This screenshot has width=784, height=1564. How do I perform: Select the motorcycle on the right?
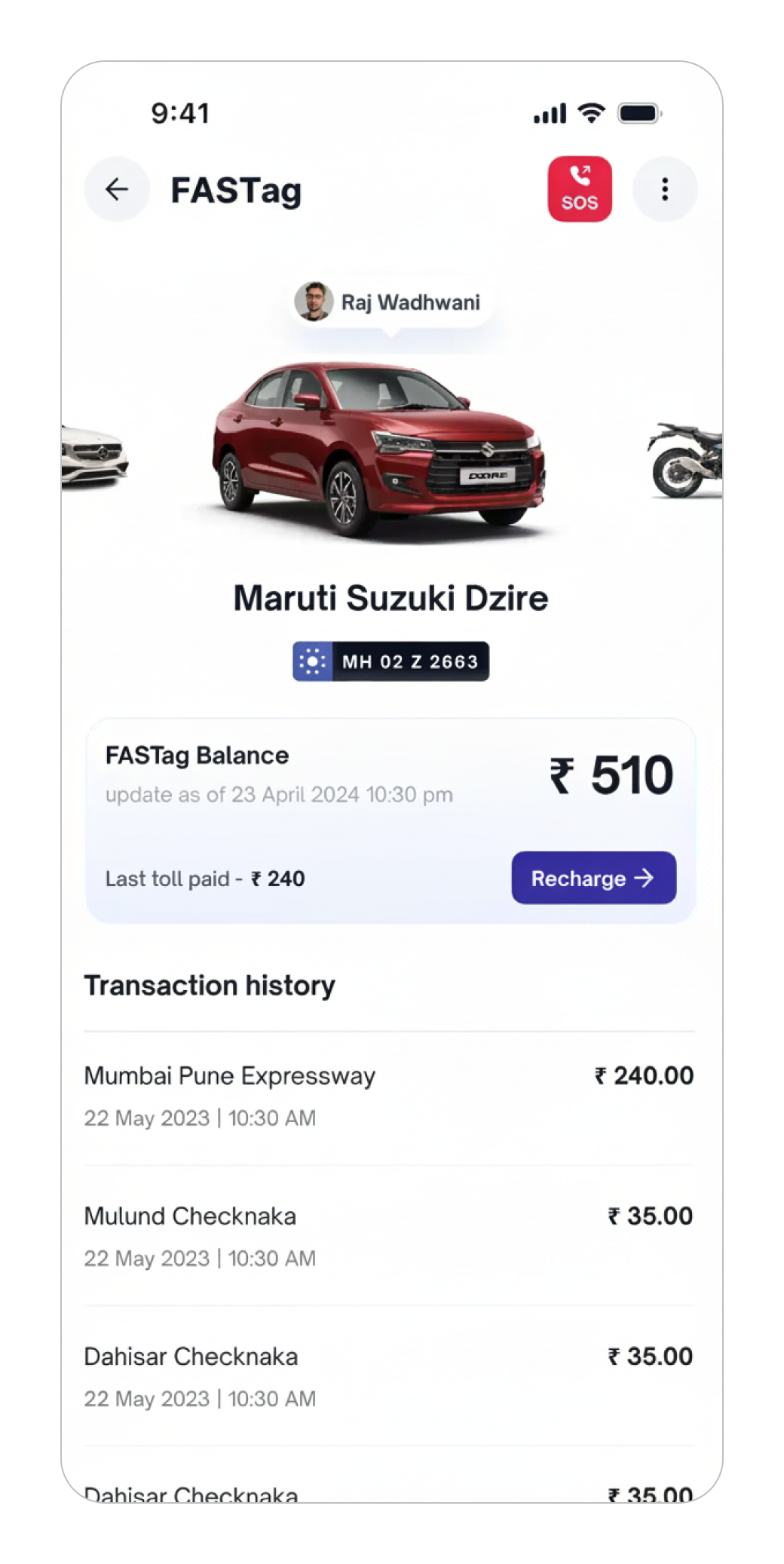684,460
